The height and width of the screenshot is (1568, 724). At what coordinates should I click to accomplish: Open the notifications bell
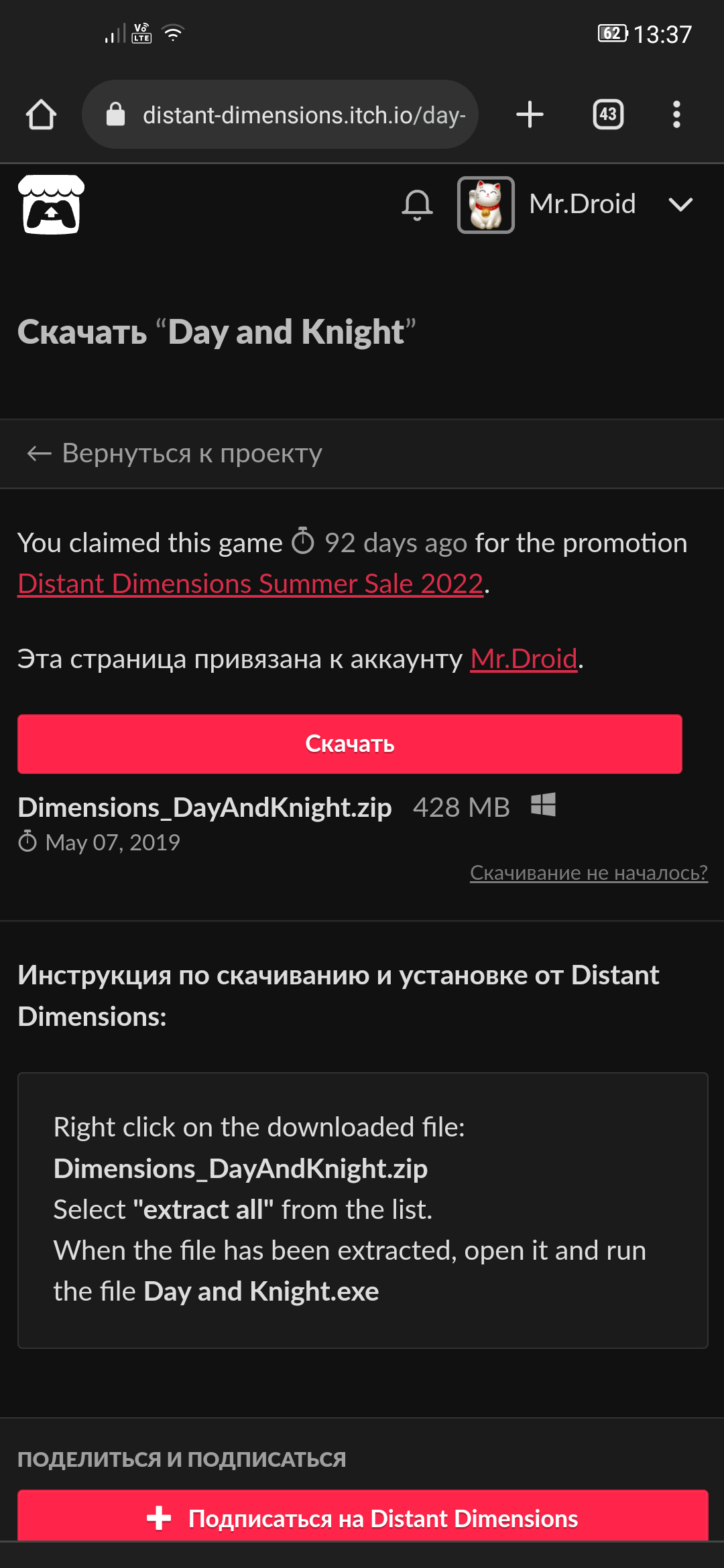pyautogui.click(x=417, y=204)
